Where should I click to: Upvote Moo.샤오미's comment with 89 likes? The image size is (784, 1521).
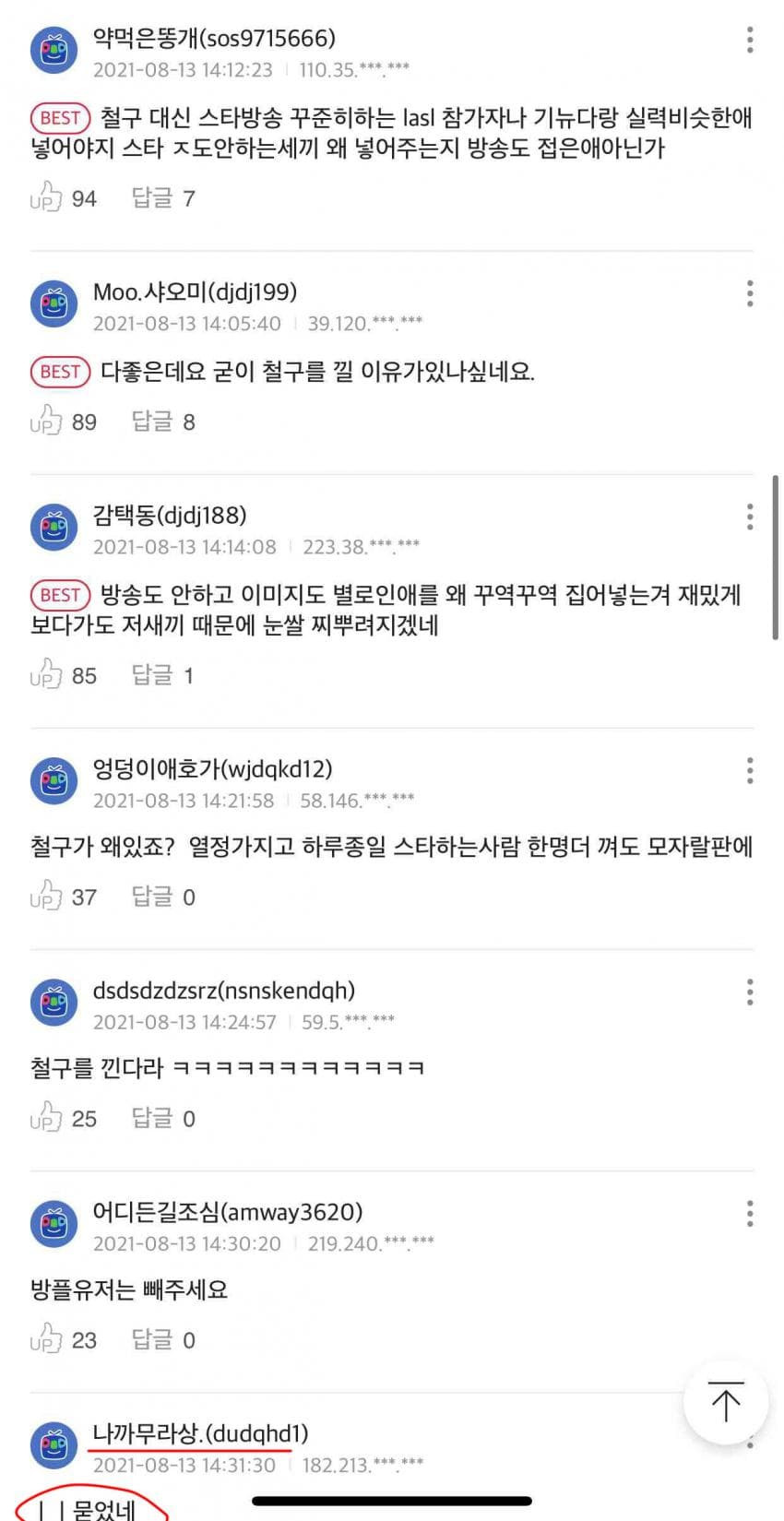46,421
